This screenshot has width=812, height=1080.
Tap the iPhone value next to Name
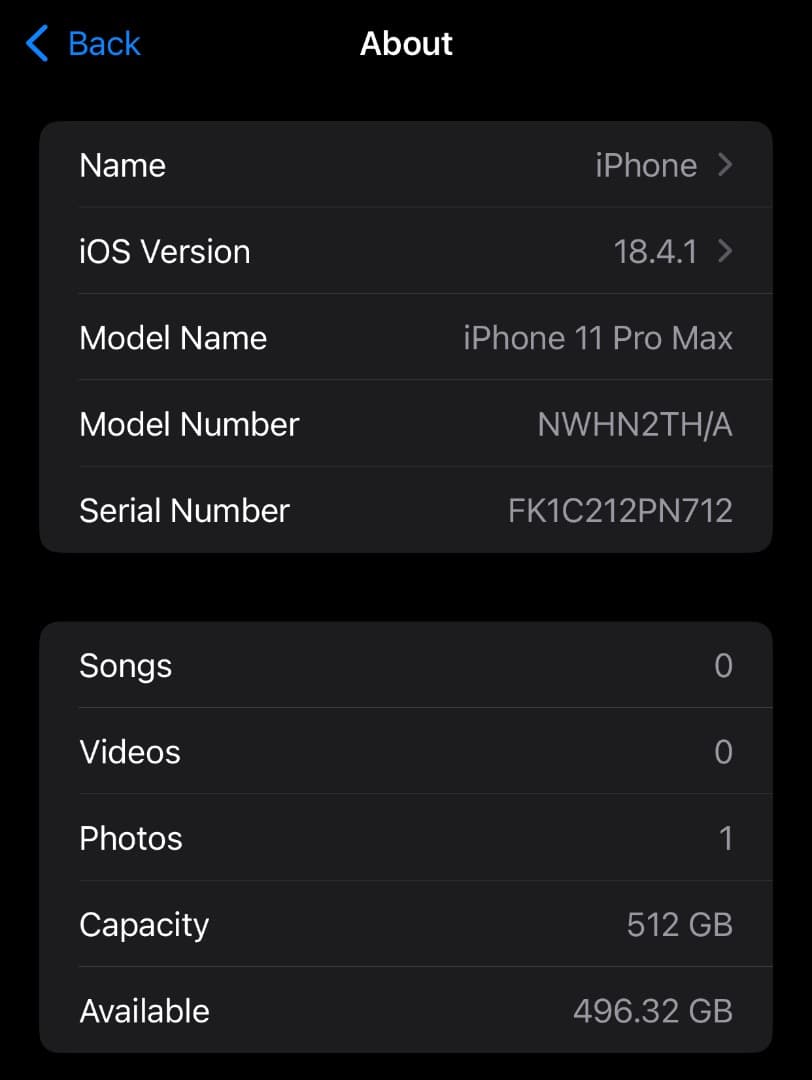(x=645, y=165)
